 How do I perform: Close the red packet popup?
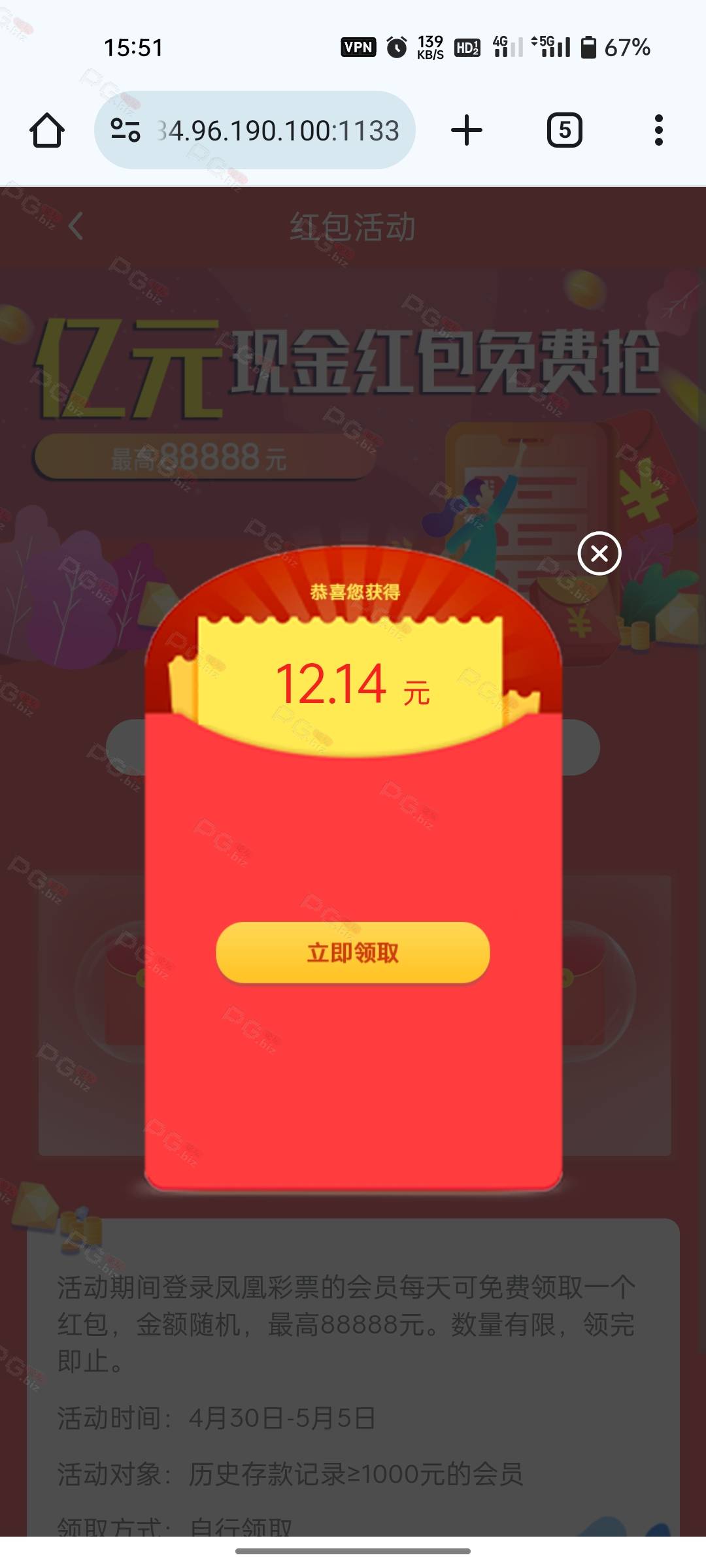point(599,554)
